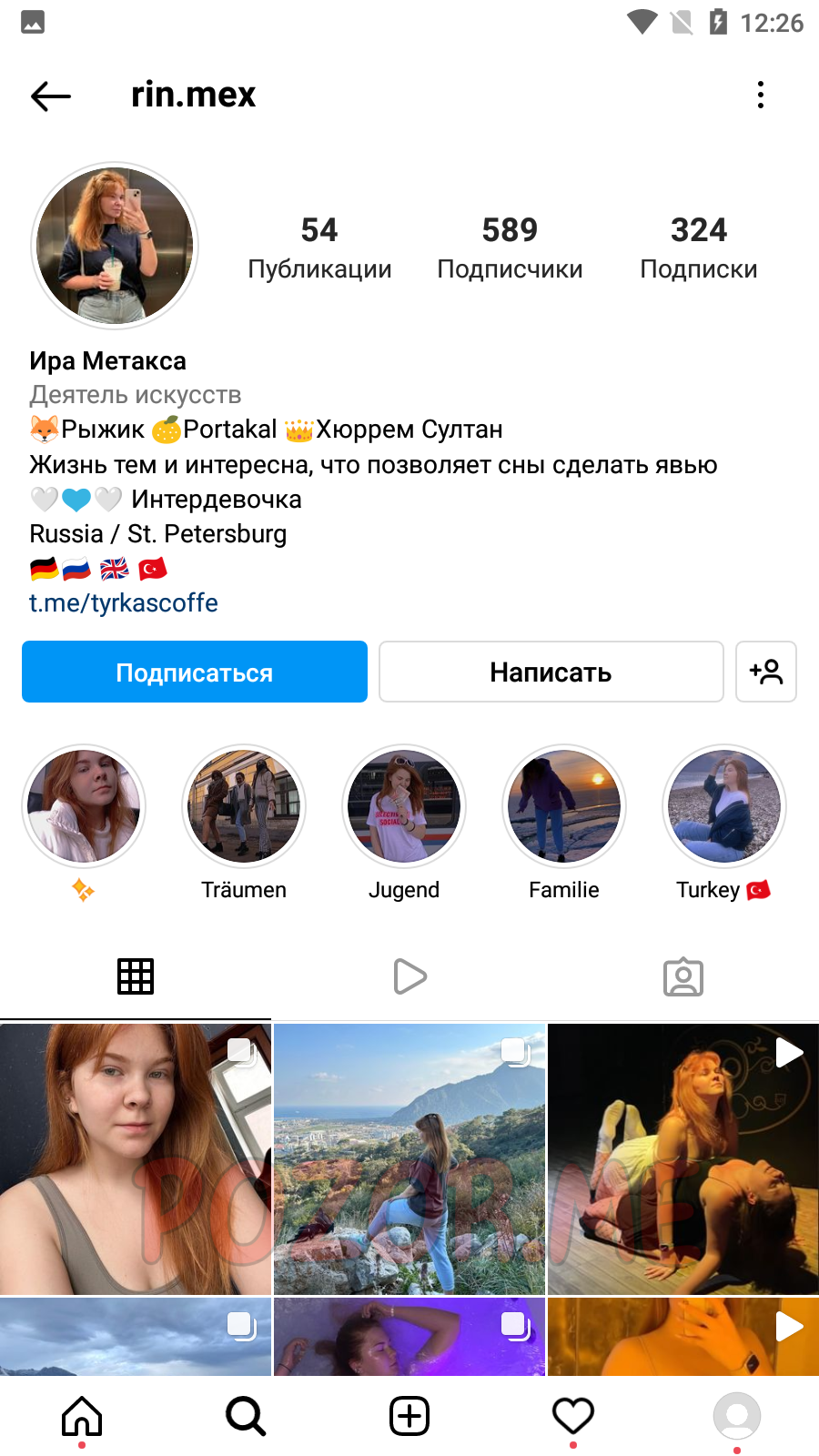The width and height of the screenshot is (819, 1456).
Task: Open the mountain landscape post
Action: pos(409,1158)
